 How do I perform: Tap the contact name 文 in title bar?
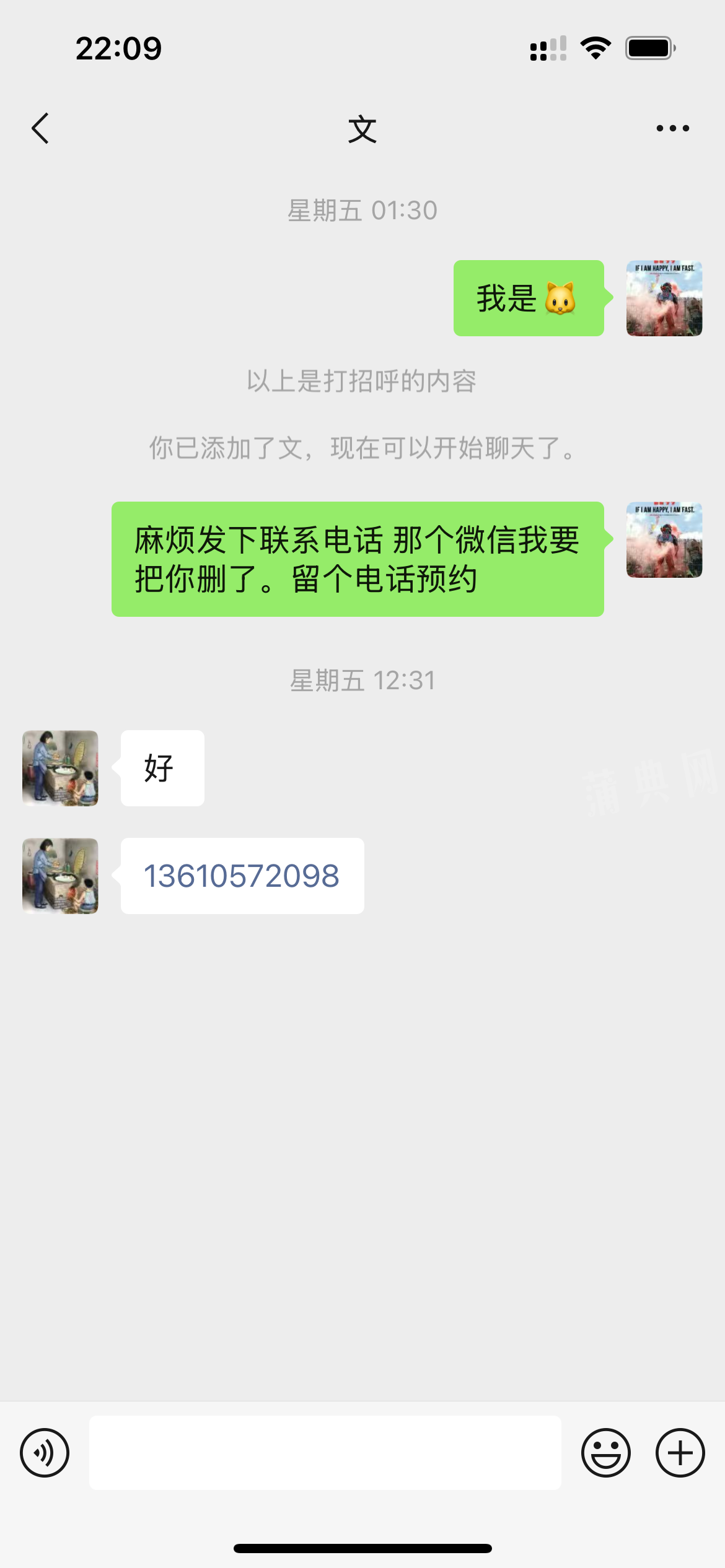coord(362,128)
